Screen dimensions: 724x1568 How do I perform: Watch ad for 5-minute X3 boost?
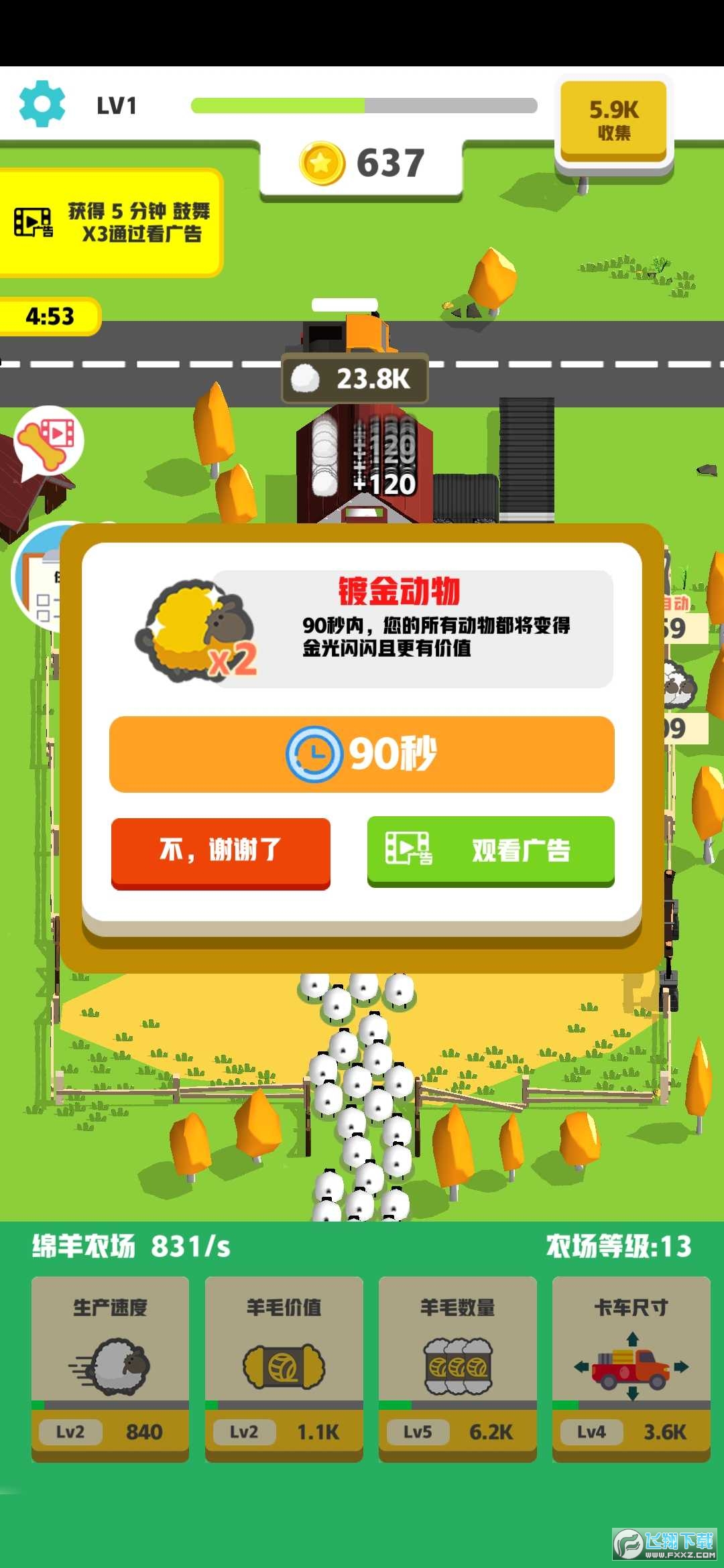[111, 222]
